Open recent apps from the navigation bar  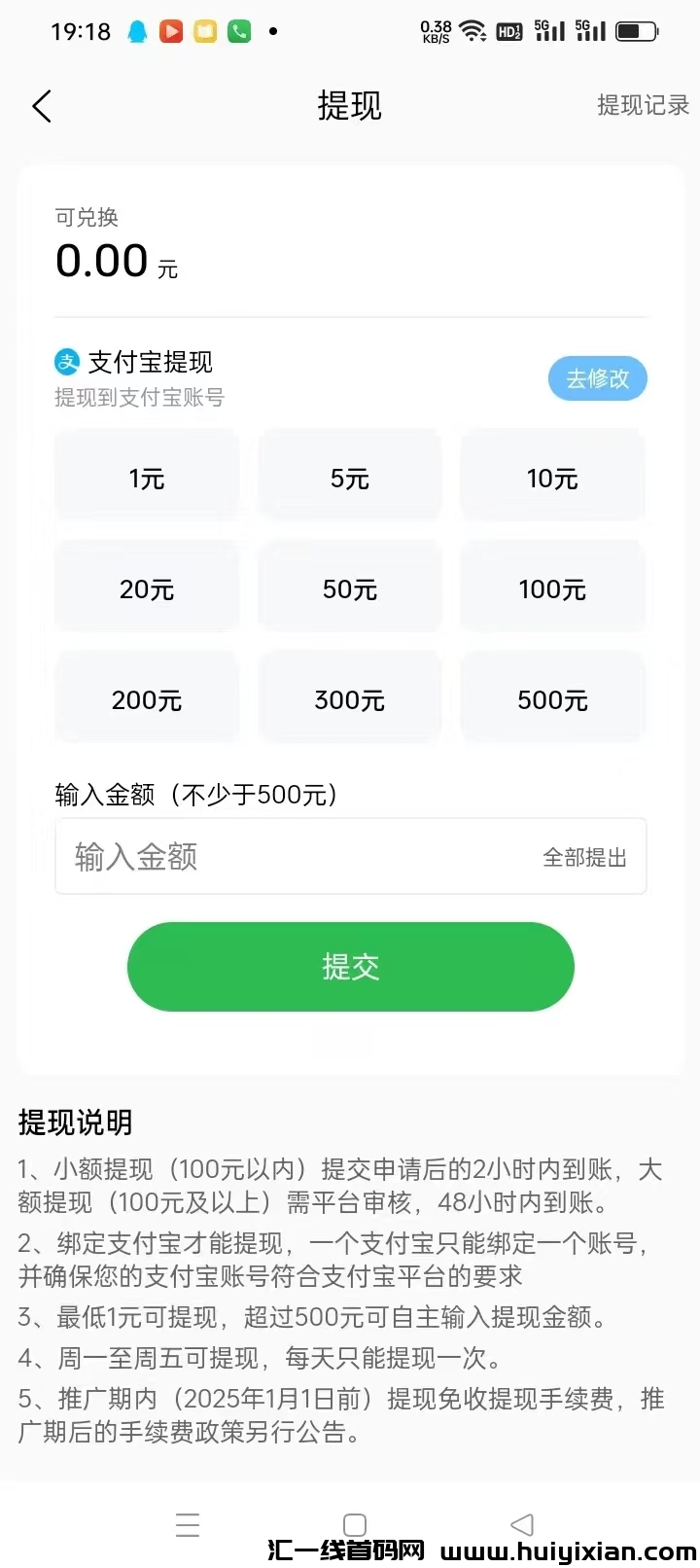pyautogui.click(x=188, y=1524)
